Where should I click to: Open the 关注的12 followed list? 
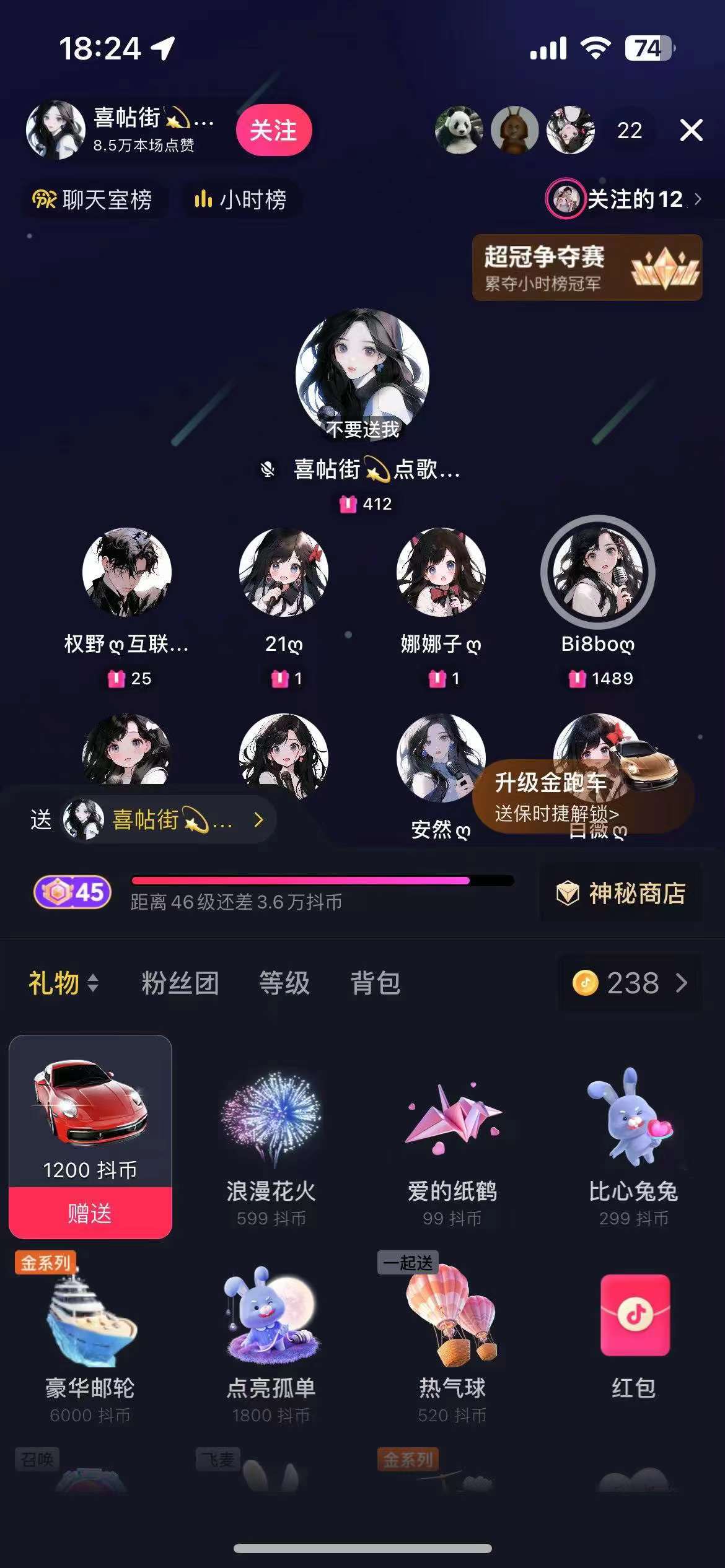coord(626,199)
